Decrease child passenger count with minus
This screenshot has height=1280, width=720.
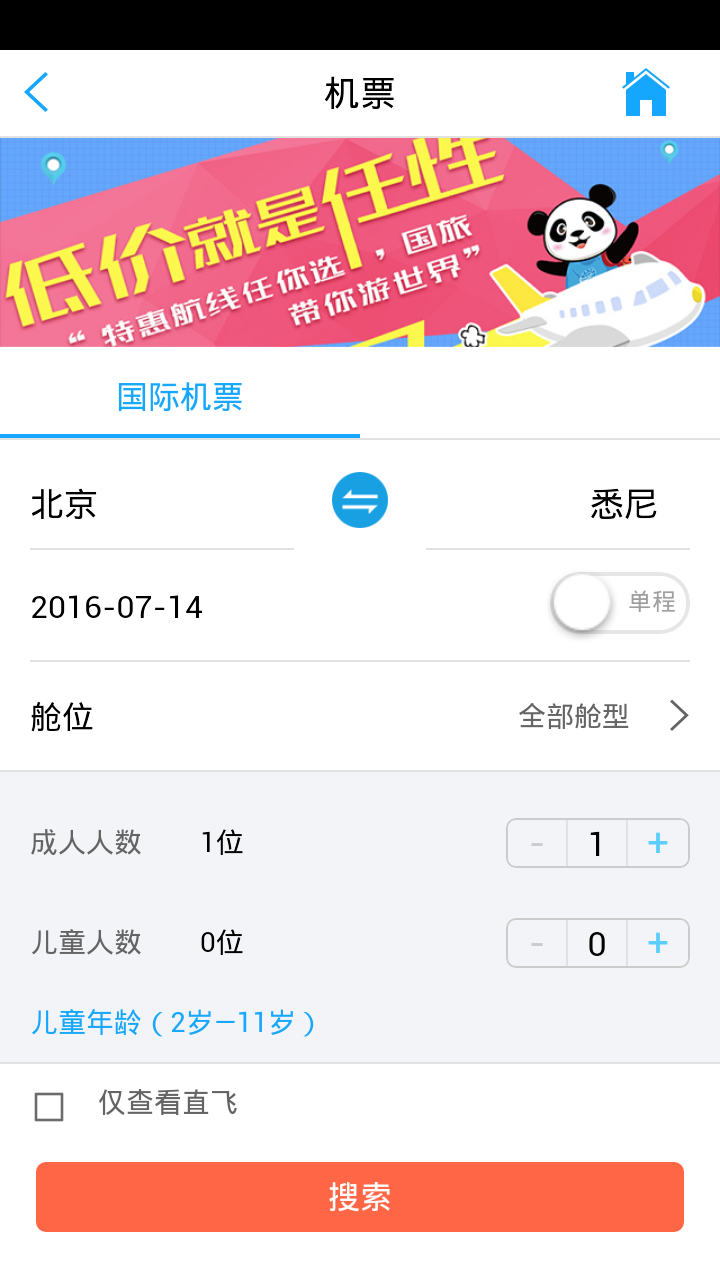536,942
